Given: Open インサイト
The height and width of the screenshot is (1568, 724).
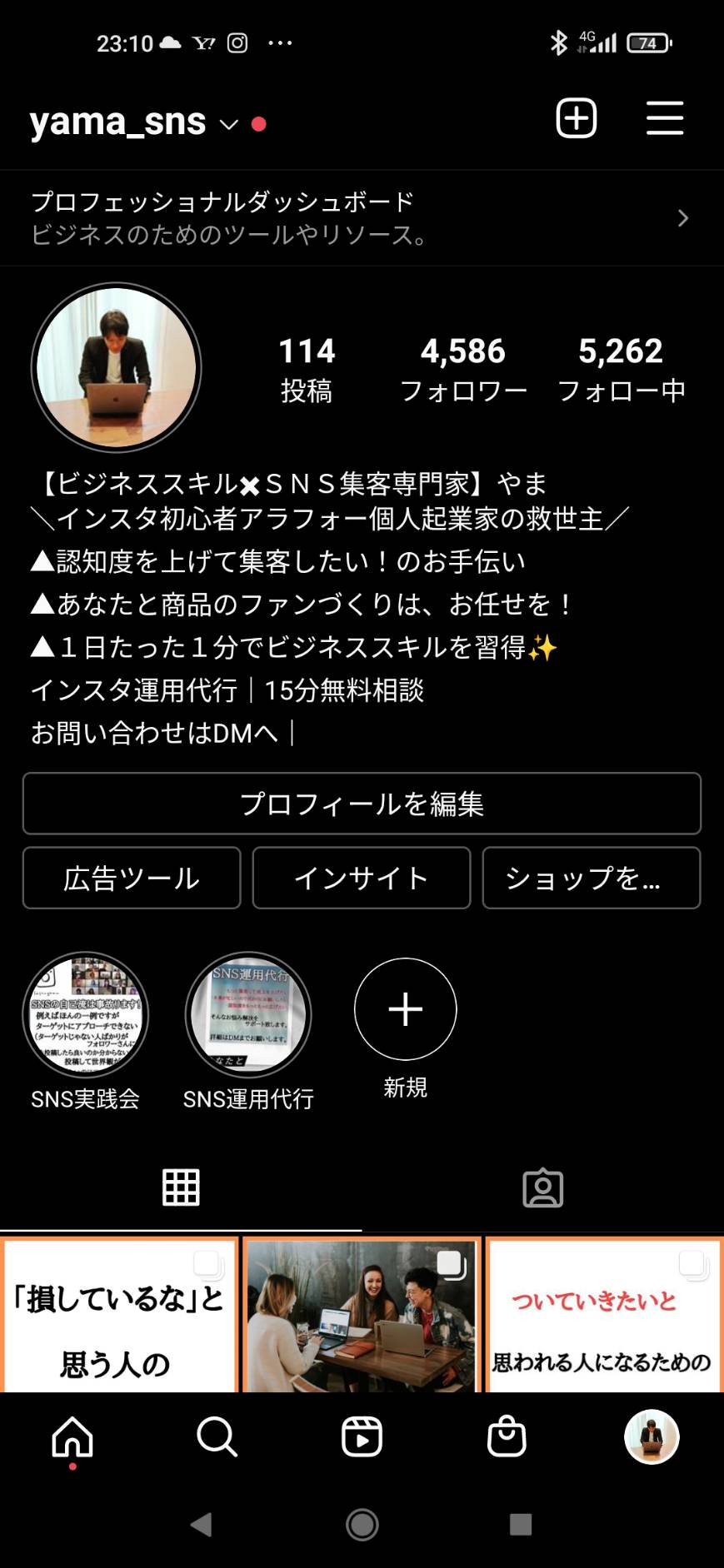Looking at the screenshot, I should click(x=362, y=878).
